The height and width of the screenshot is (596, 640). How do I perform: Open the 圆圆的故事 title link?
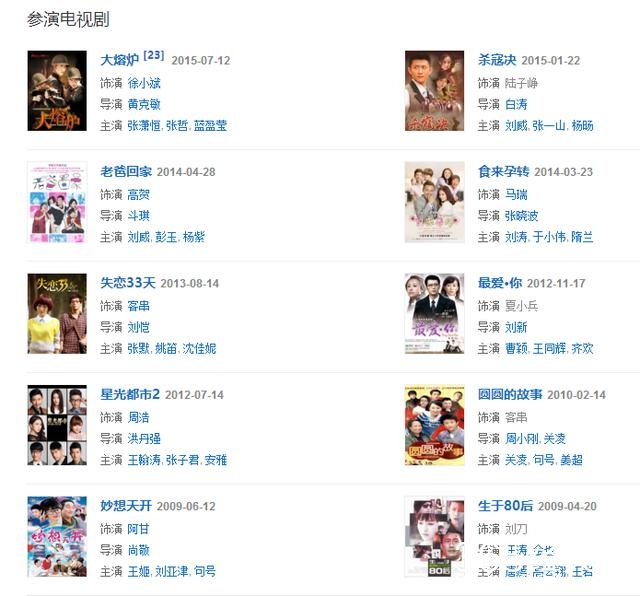[510, 394]
